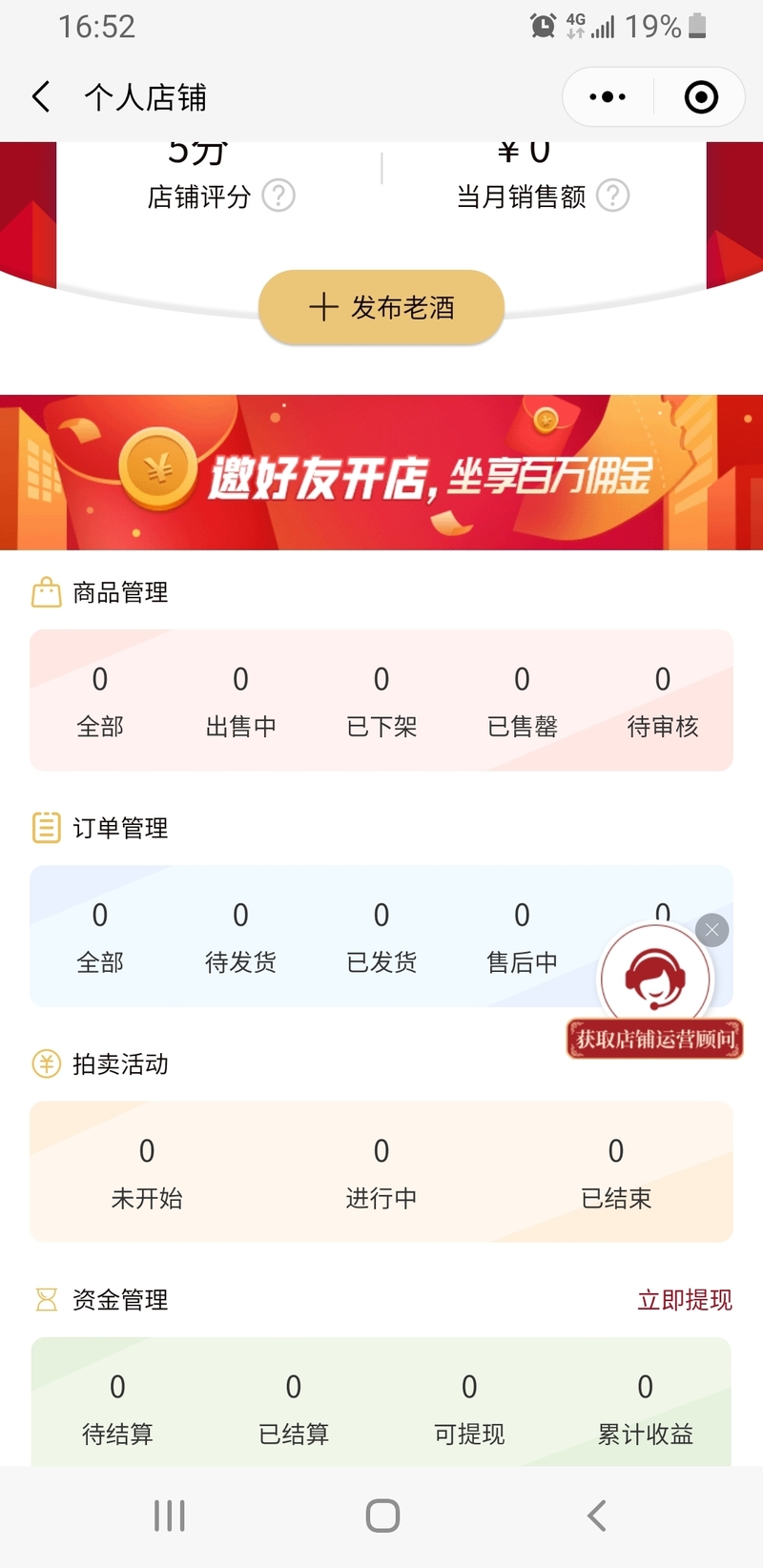Show help for 店铺评分
763x1568 pixels.
[278, 196]
